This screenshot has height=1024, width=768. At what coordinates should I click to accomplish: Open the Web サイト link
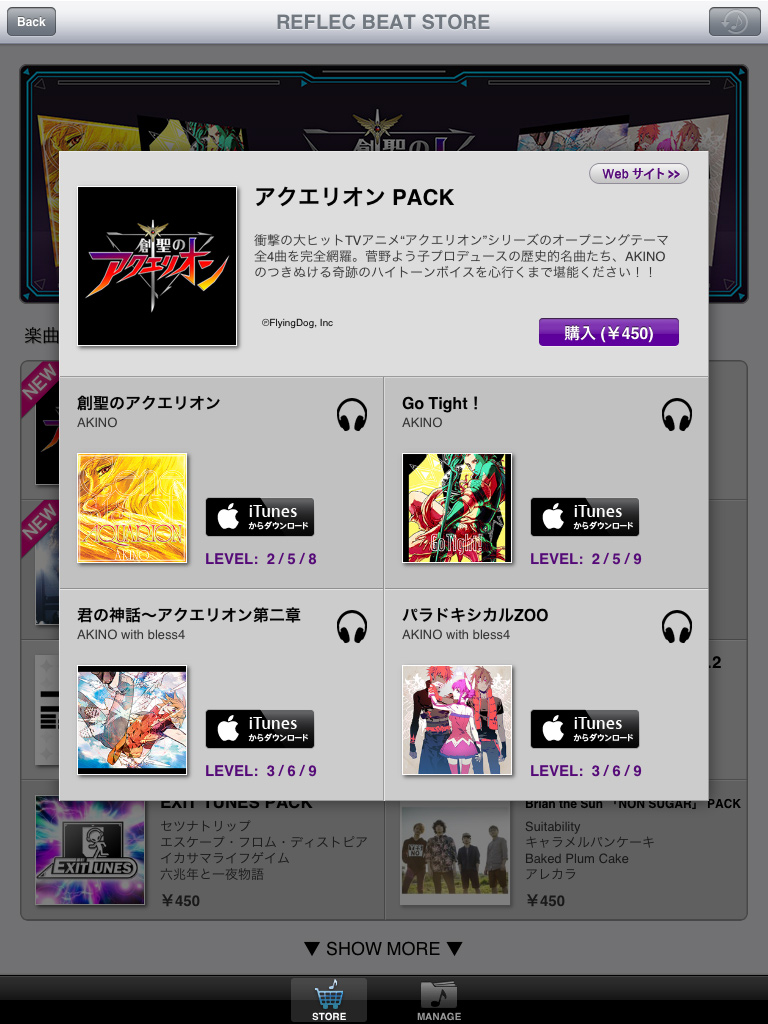[639, 174]
